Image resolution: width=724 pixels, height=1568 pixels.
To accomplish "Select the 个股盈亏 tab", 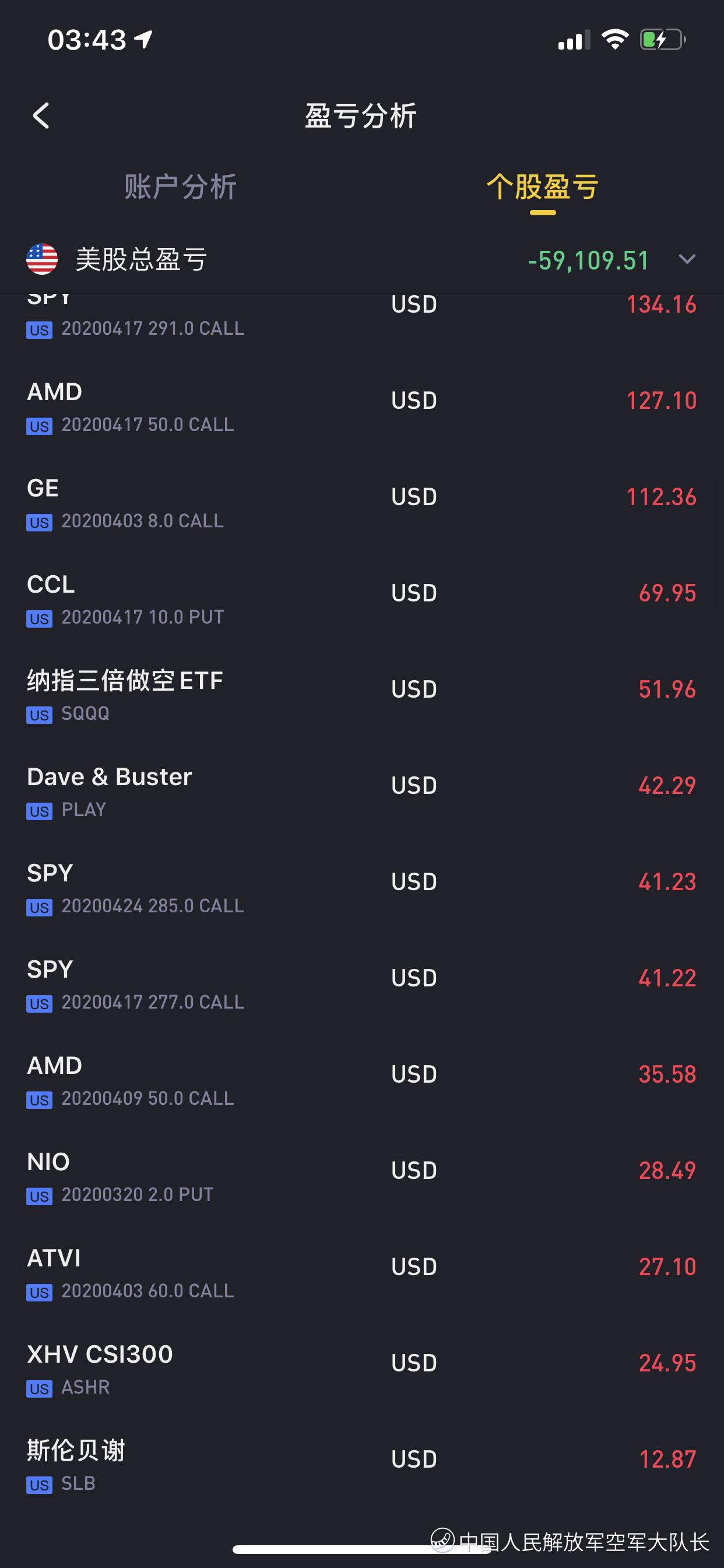I will click(542, 186).
